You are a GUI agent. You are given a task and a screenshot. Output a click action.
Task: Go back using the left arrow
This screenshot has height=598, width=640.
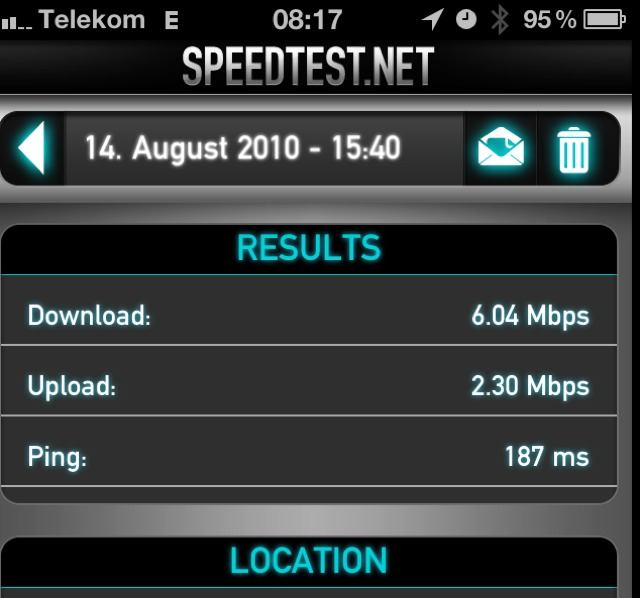pos(33,149)
